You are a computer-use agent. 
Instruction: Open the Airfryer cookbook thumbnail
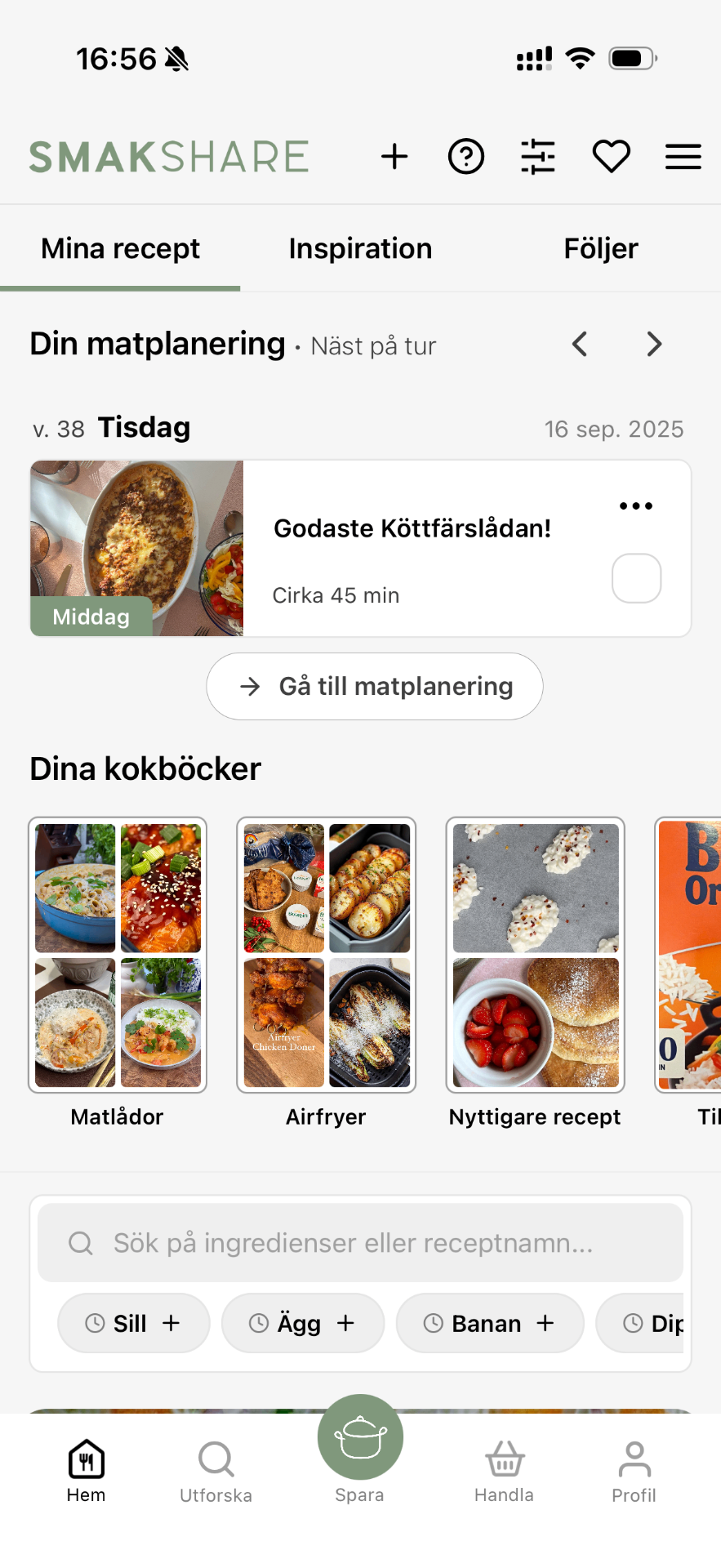point(326,955)
